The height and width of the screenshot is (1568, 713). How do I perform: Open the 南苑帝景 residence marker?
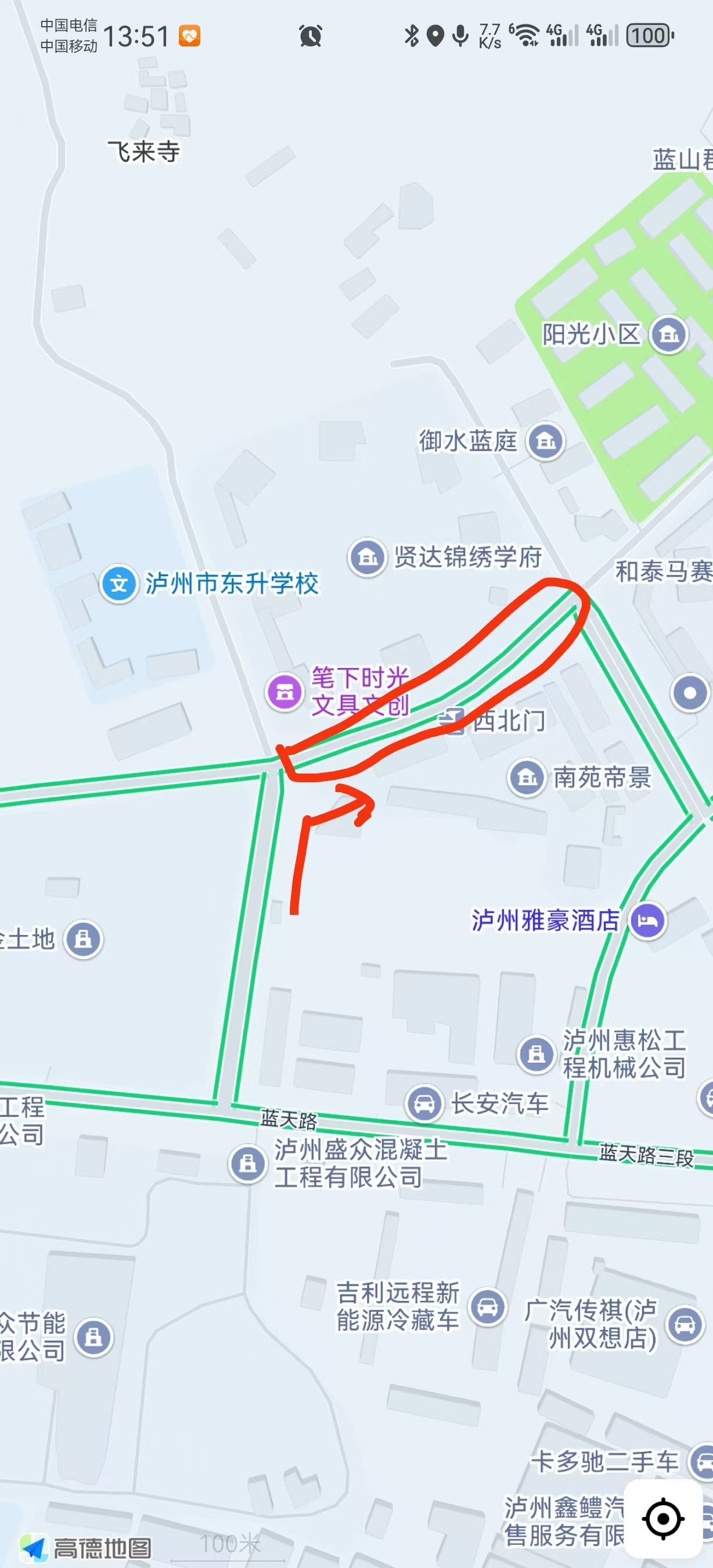[x=527, y=777]
